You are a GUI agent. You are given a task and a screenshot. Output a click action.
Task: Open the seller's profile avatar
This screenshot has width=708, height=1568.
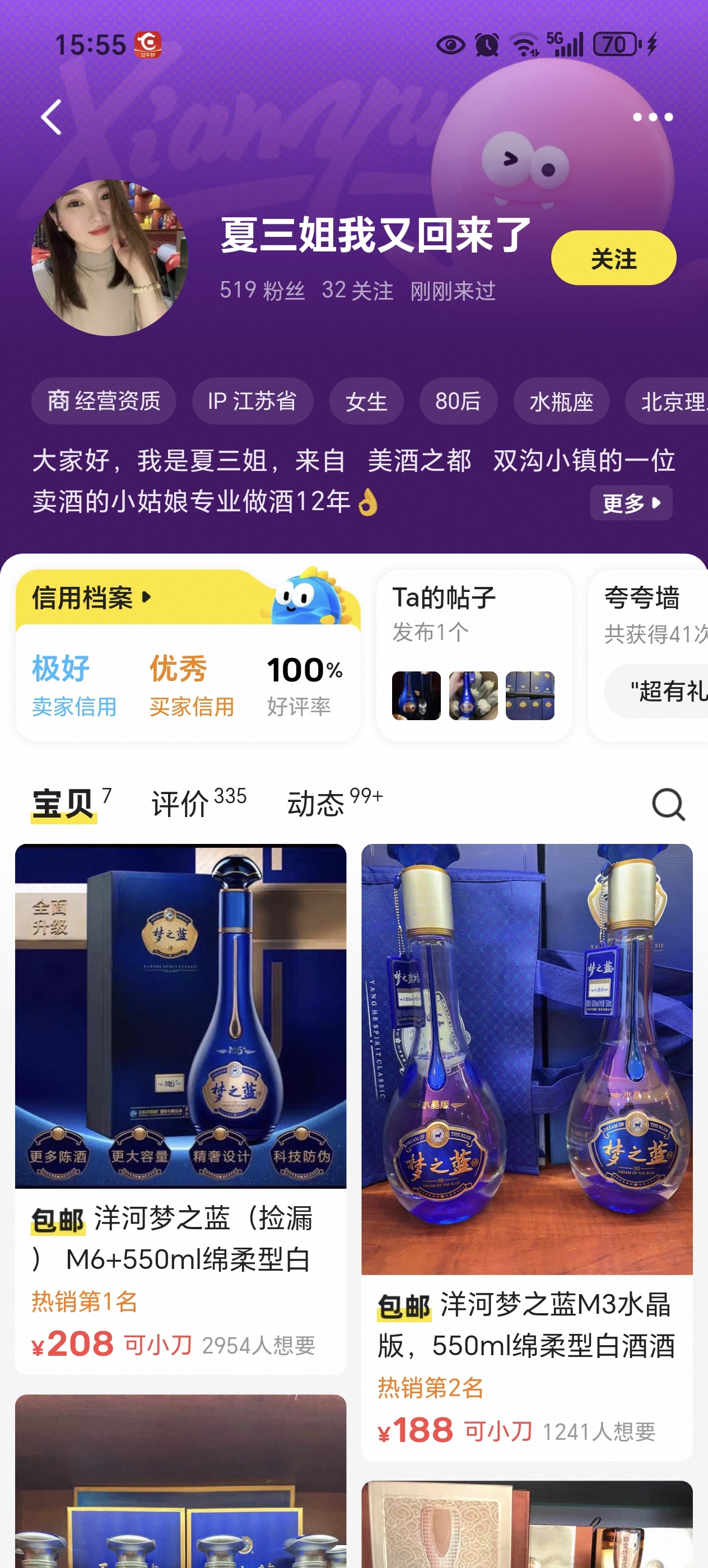click(x=110, y=258)
